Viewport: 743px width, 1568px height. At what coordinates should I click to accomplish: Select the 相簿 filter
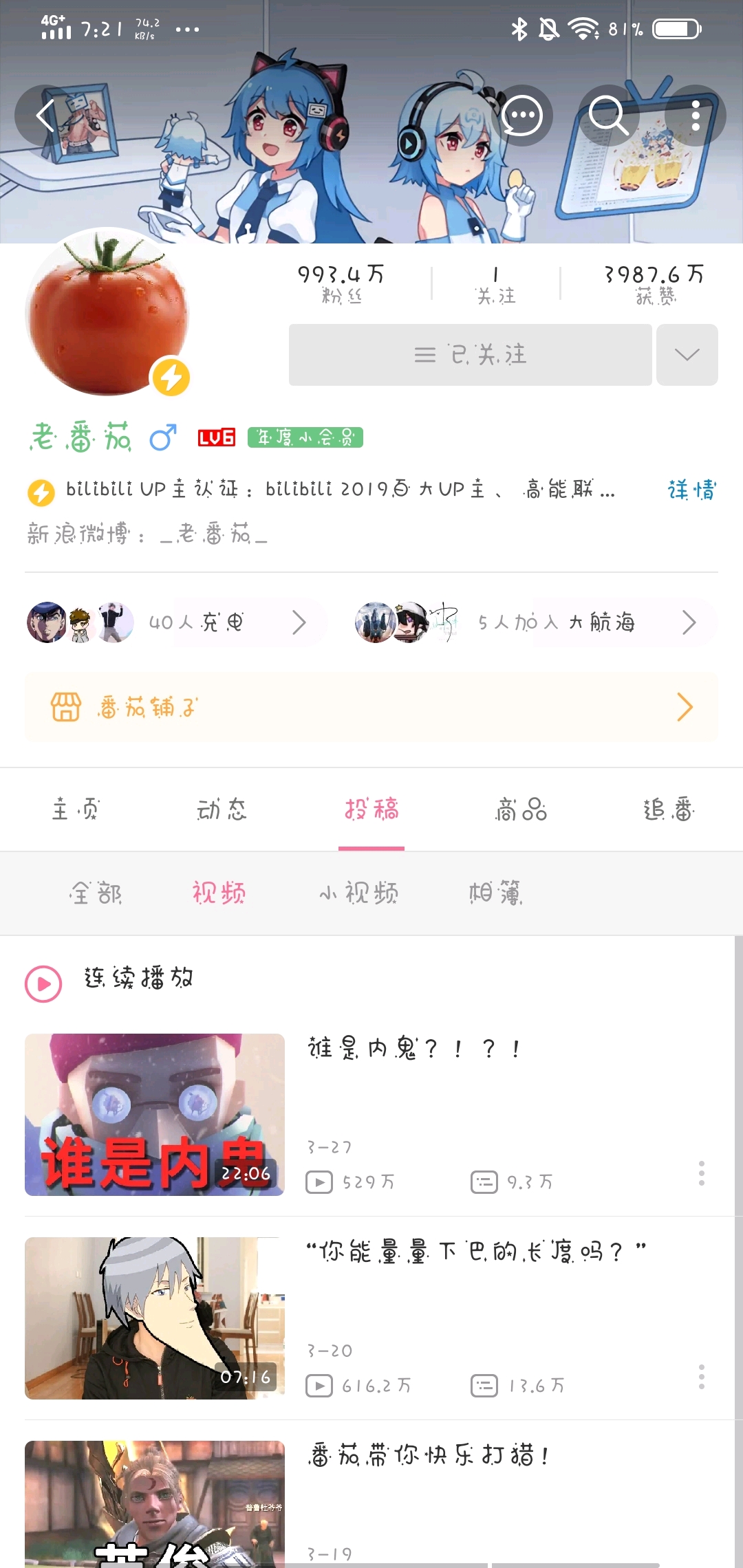[x=495, y=893]
